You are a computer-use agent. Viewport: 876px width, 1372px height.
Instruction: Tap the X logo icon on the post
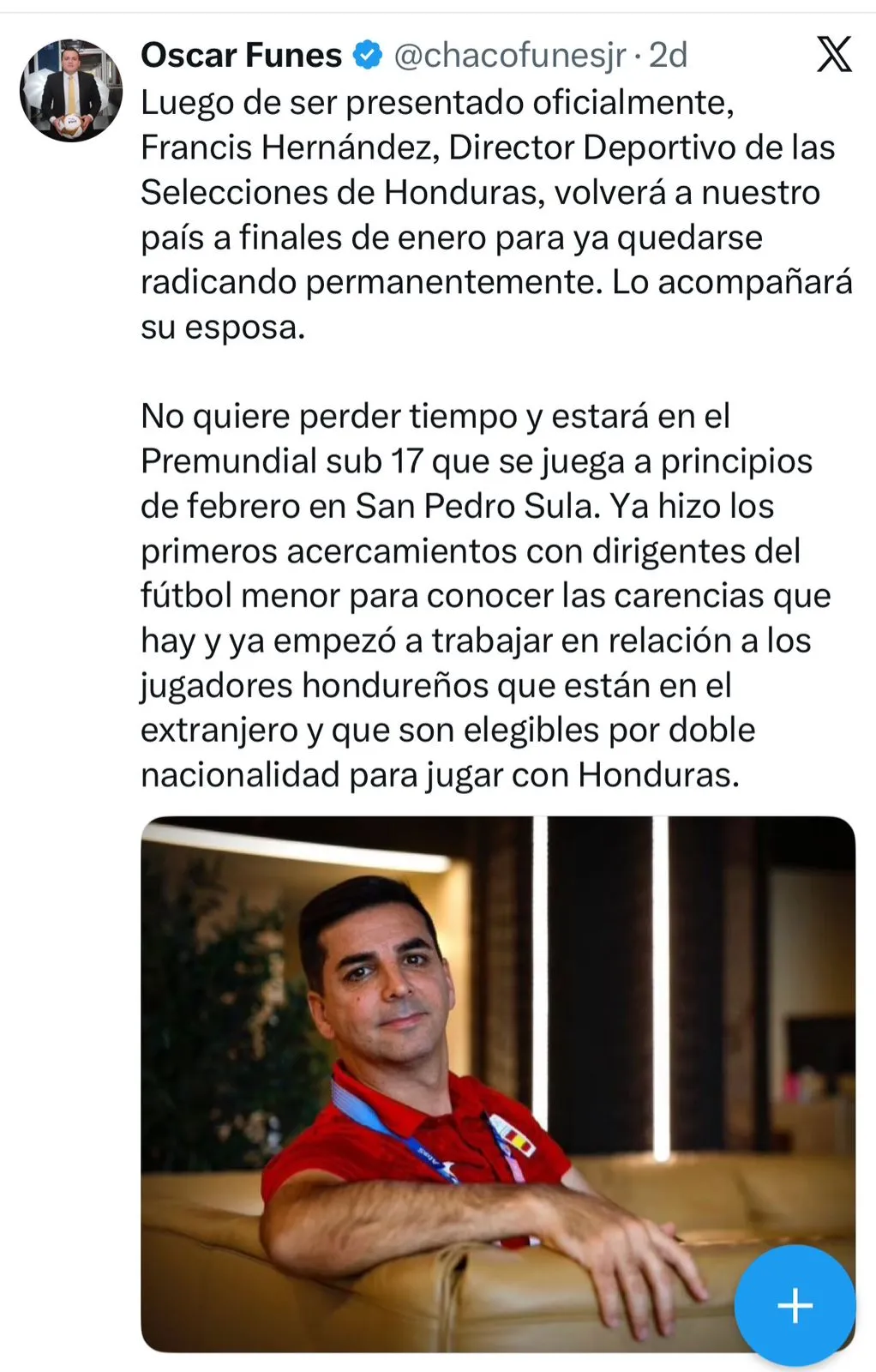point(833,56)
